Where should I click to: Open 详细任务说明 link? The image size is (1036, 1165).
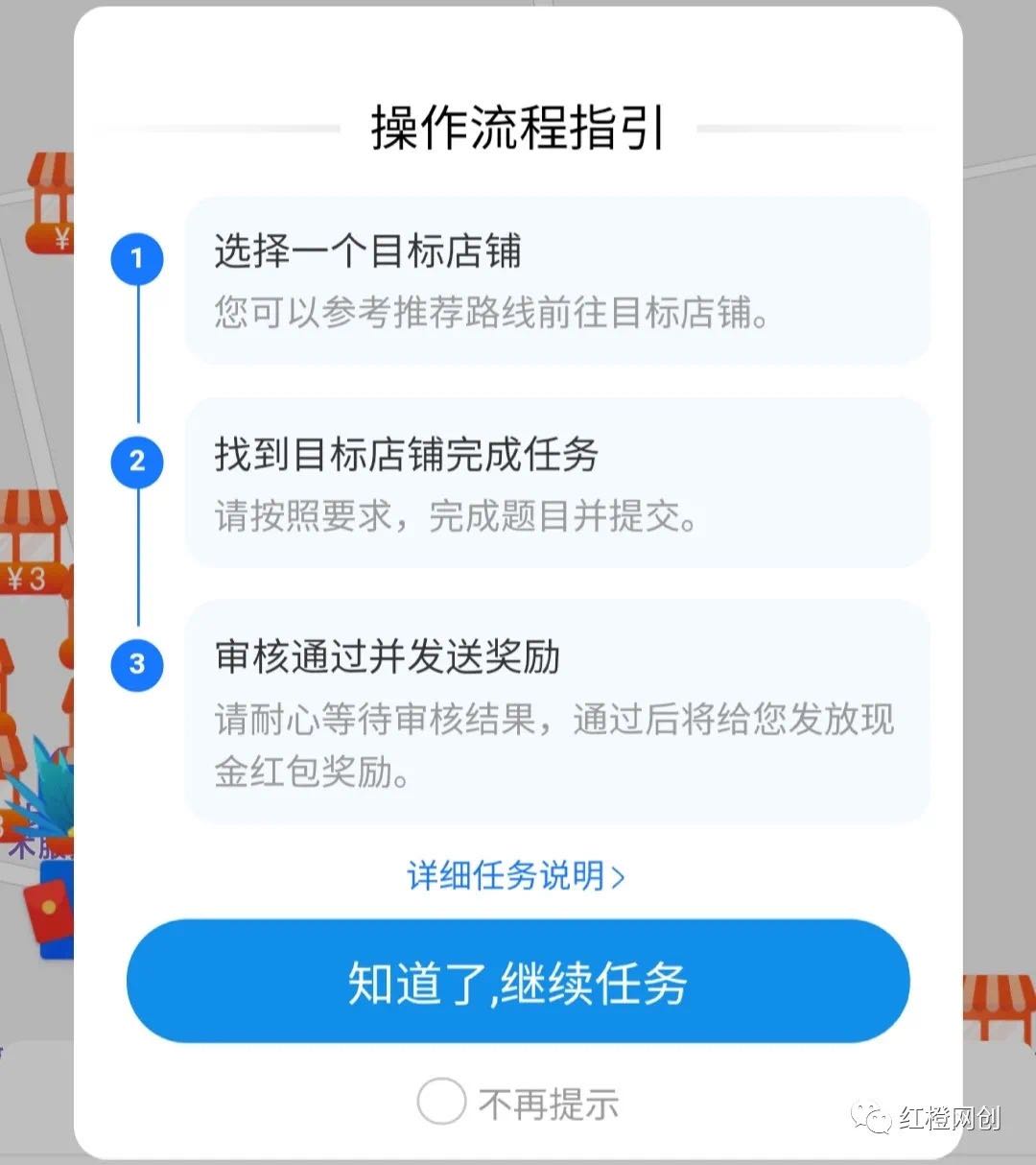click(516, 875)
